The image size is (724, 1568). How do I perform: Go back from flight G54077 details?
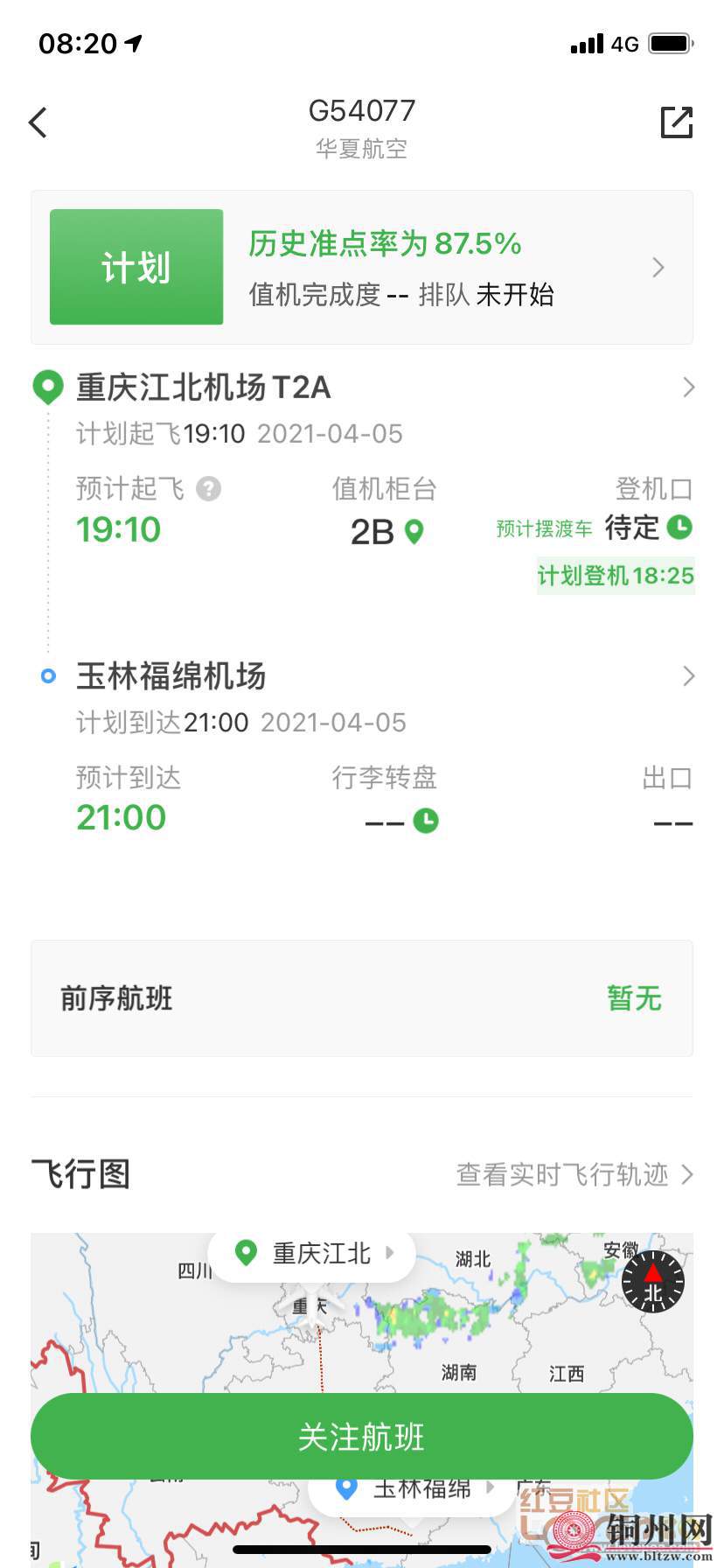click(38, 122)
